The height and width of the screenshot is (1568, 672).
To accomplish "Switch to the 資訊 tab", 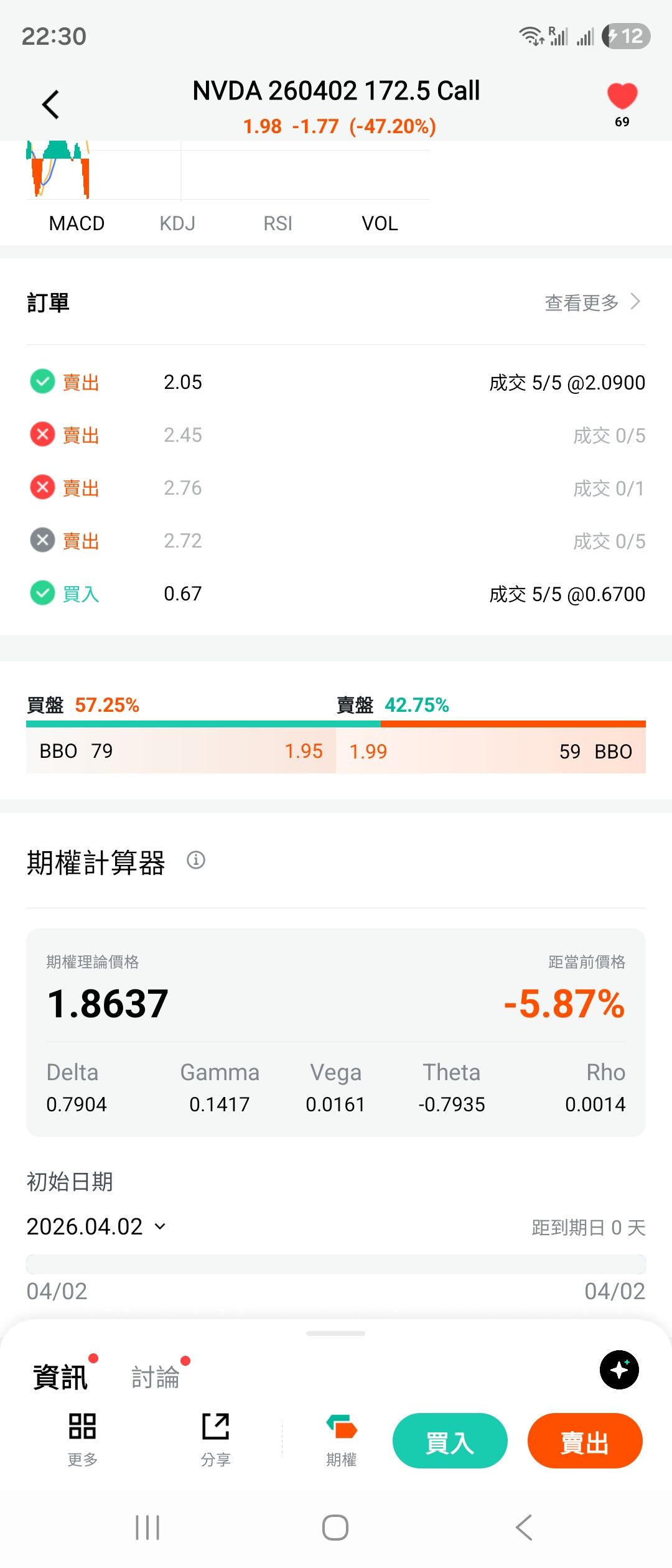I will click(60, 1377).
